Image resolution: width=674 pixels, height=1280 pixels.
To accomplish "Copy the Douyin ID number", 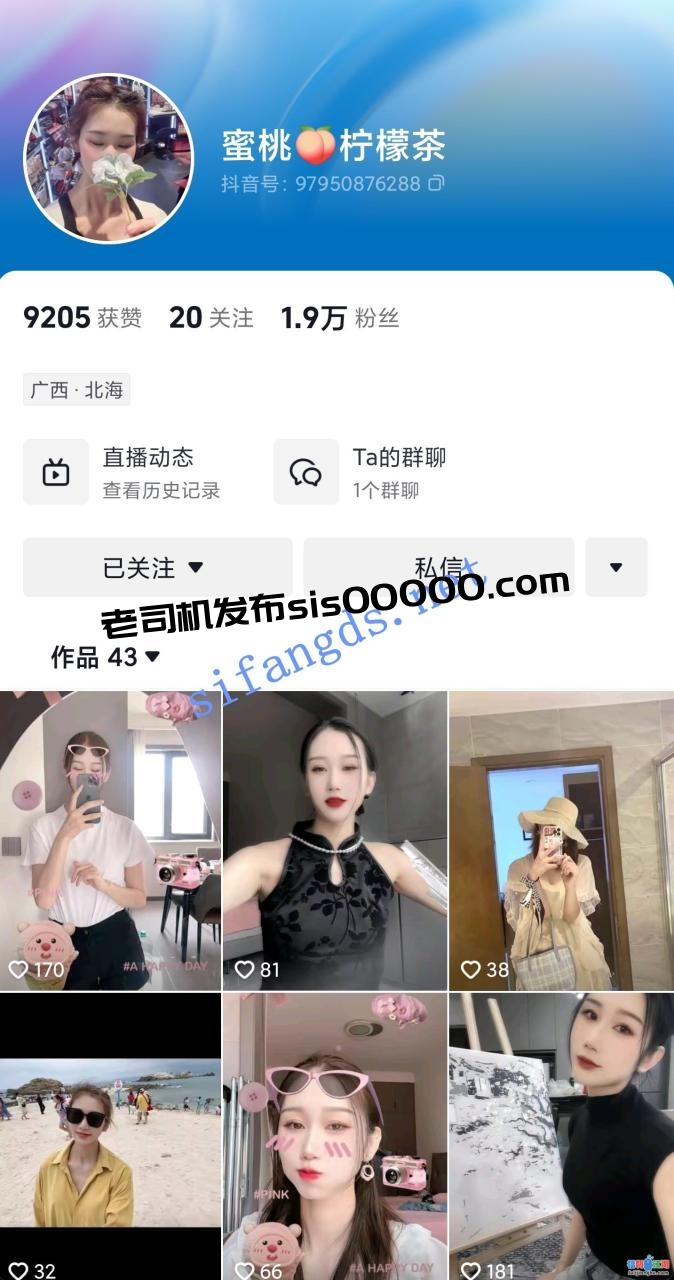I will click(436, 184).
